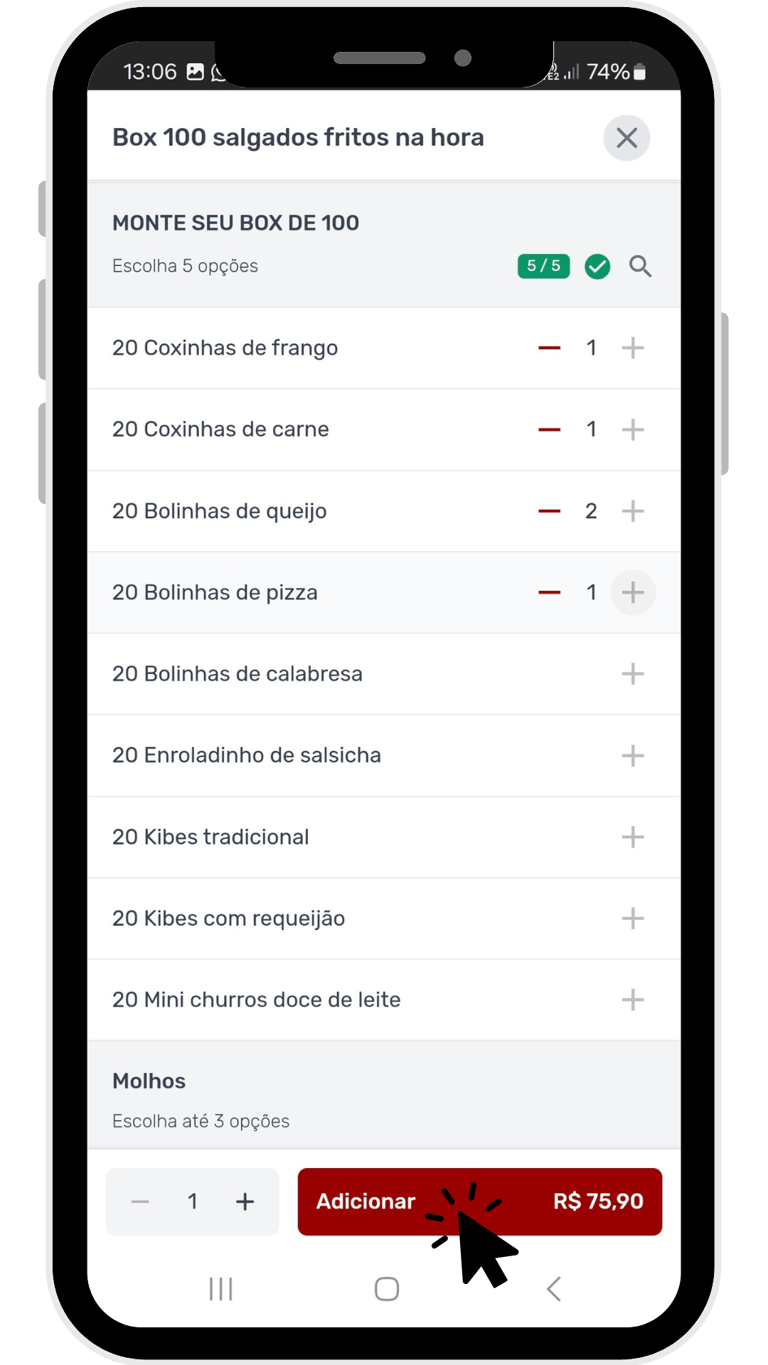
Task: Add 20 Enroladinho de salsicha
Action: point(633,755)
